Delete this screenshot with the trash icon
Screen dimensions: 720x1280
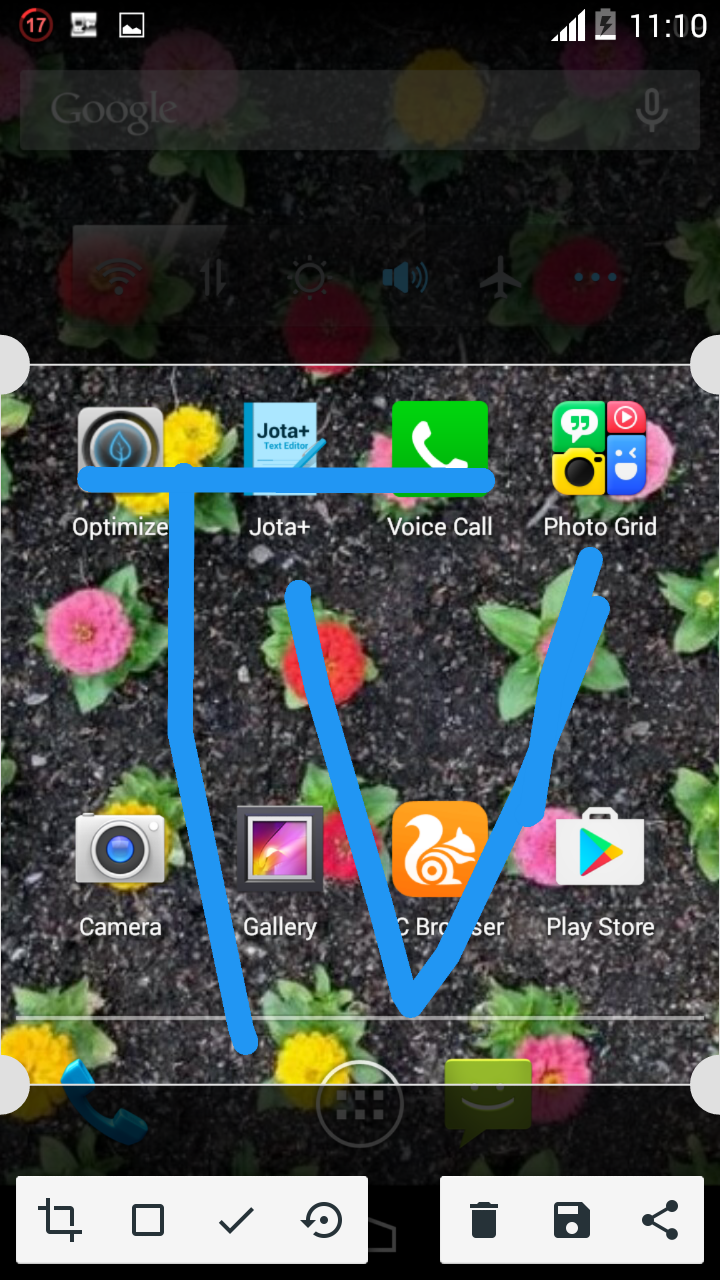coord(483,1220)
